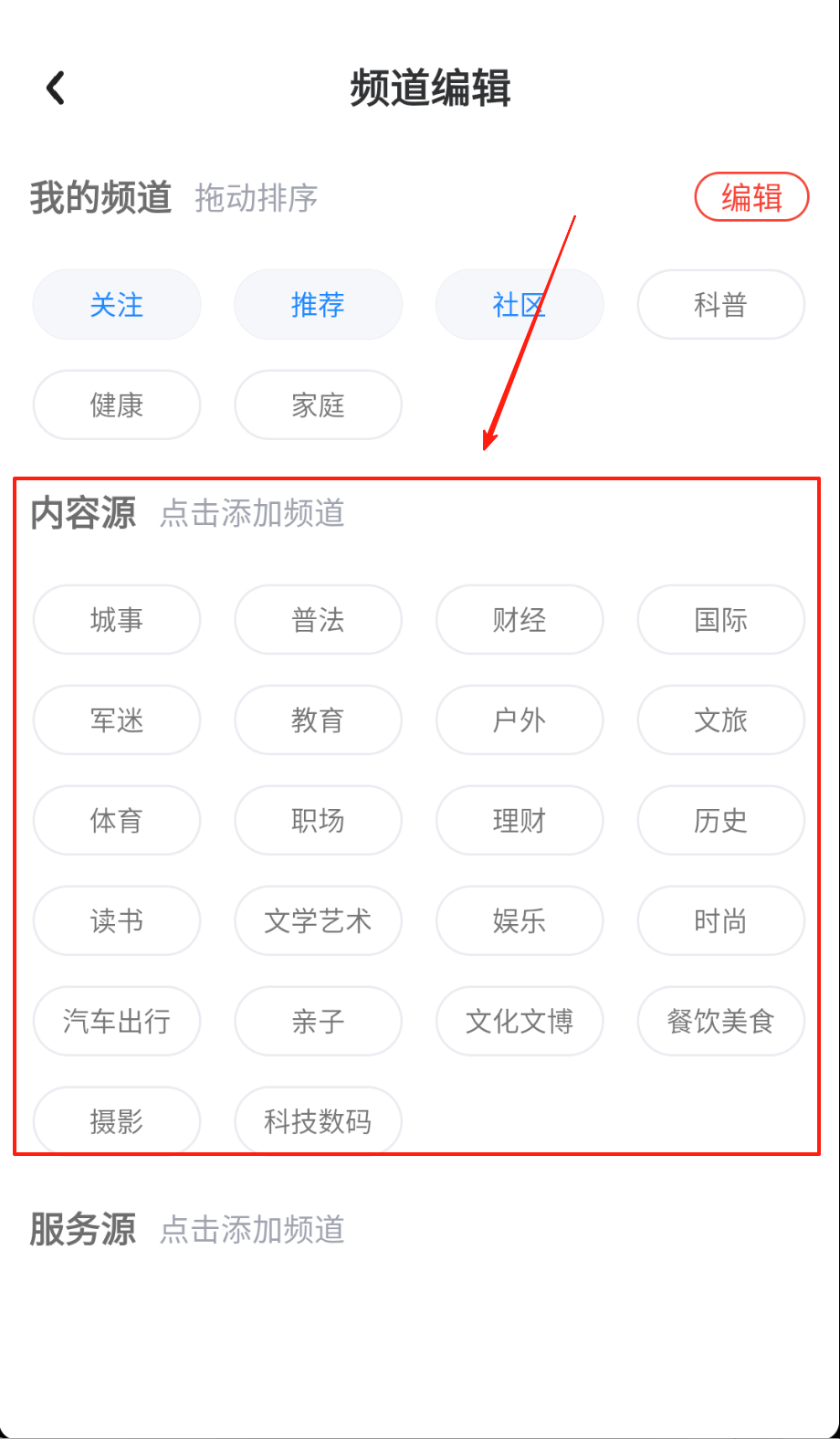Screen dimensions: 840x1439
Task: Open the 家庭 channel
Action: (x=318, y=405)
